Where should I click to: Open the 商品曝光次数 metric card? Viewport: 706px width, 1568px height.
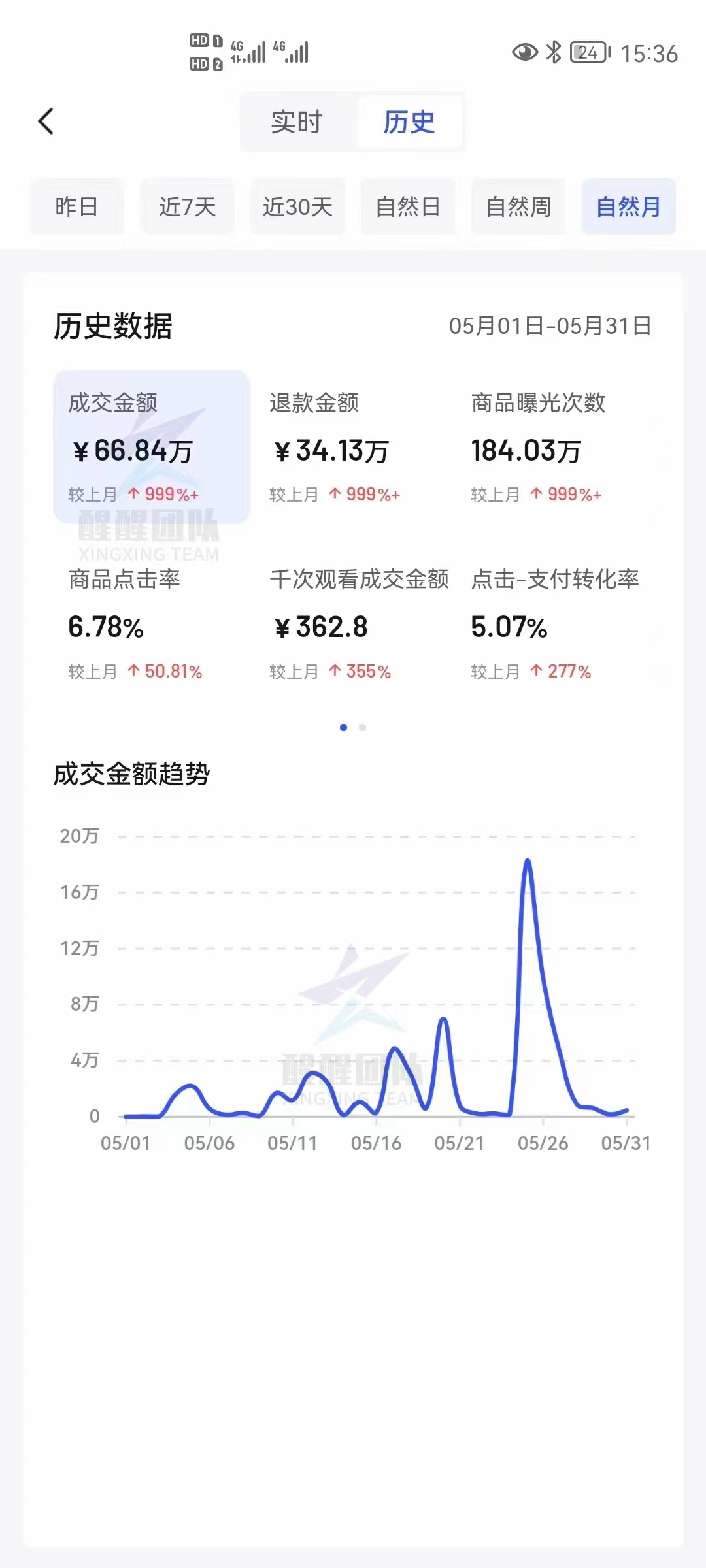click(554, 447)
